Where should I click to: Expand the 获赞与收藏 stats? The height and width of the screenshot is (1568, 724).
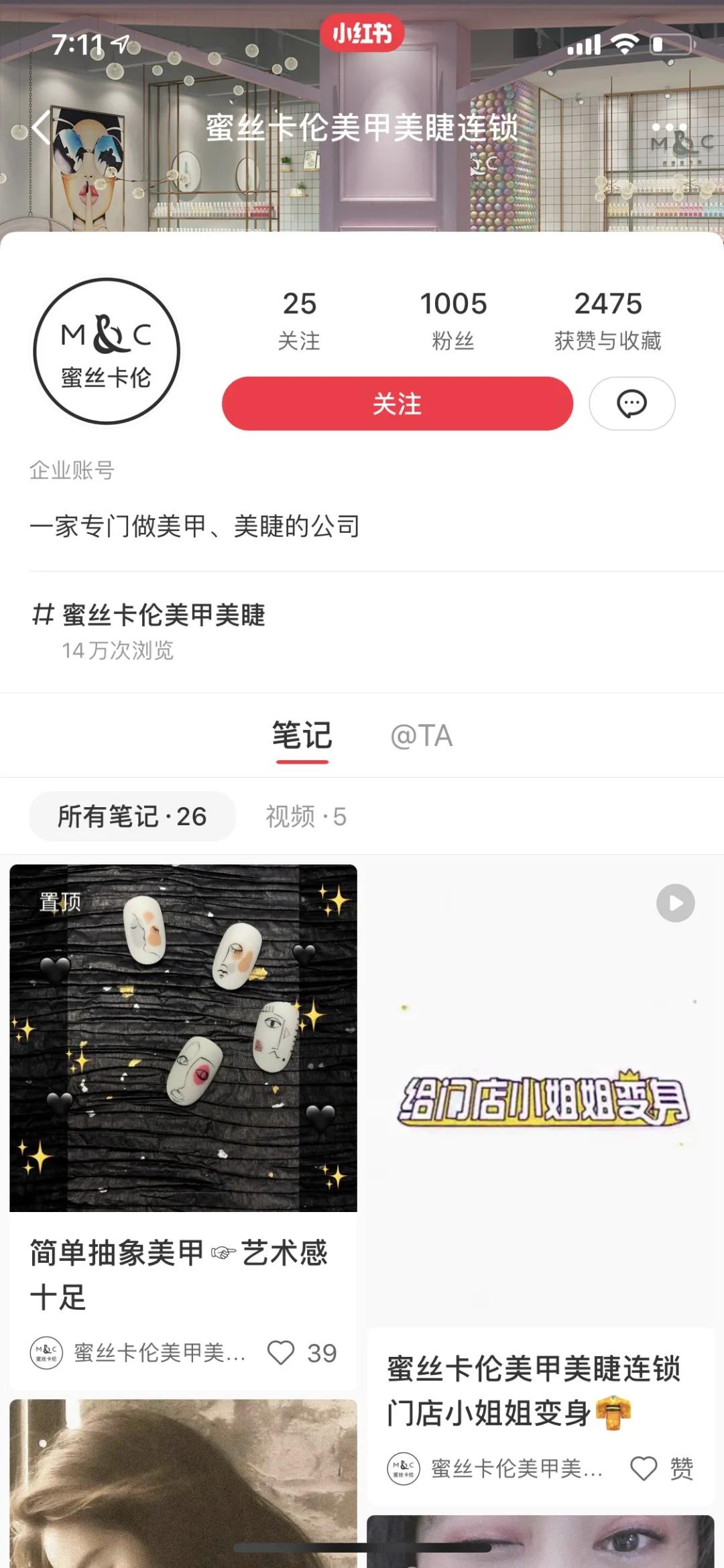607,320
